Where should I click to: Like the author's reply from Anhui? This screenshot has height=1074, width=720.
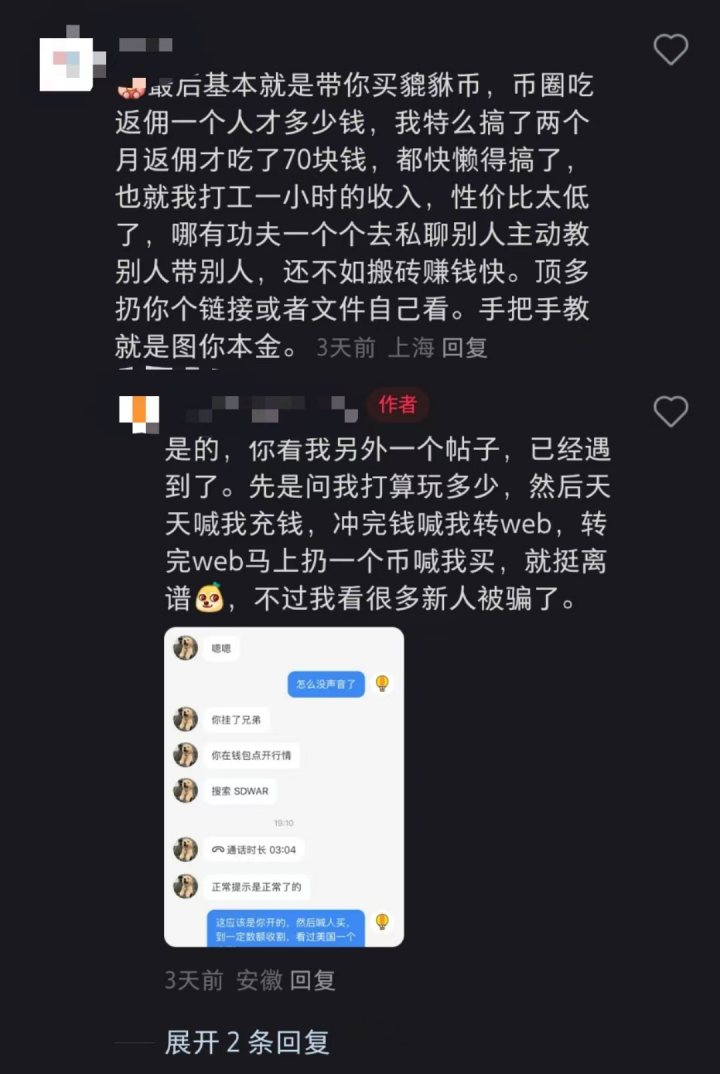pos(670,412)
